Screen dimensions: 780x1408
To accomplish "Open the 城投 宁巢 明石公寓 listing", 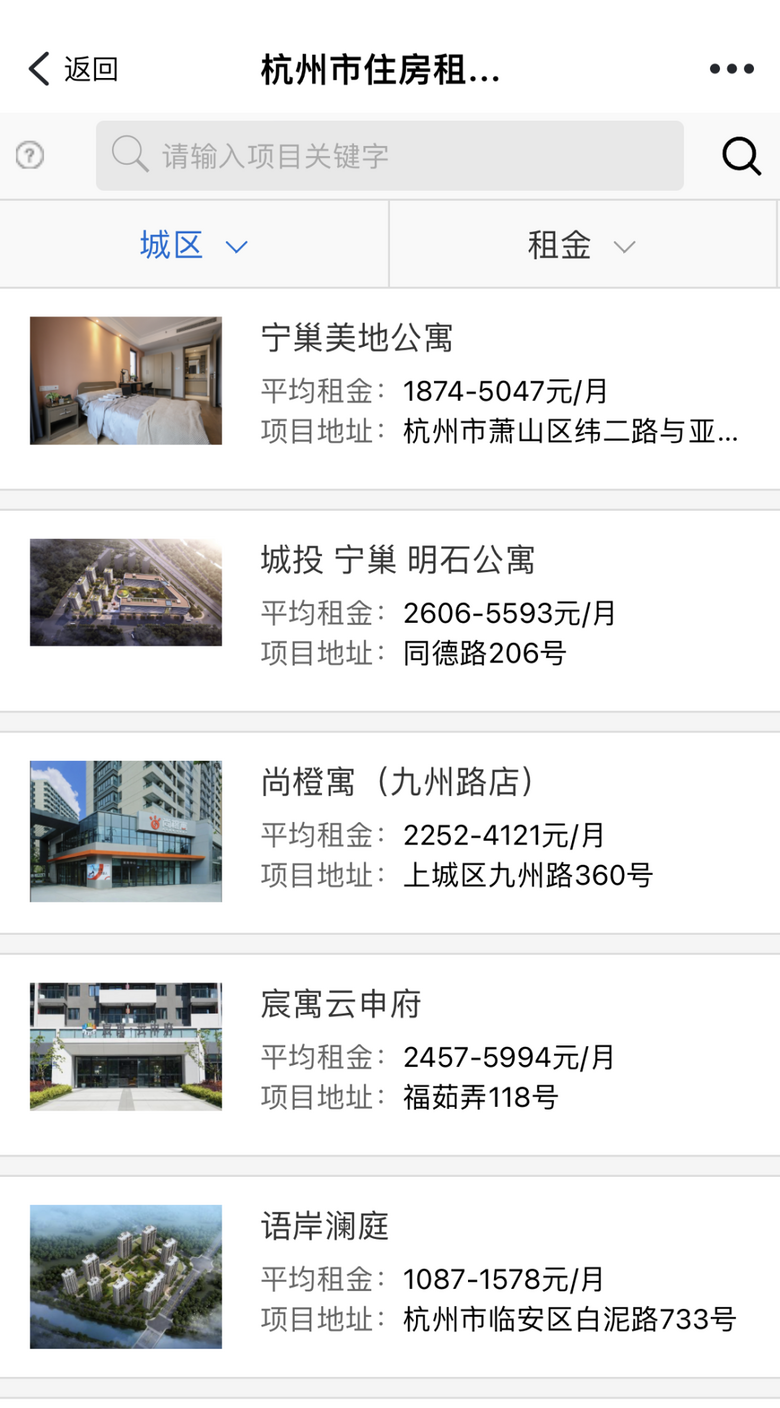I will pos(390,605).
